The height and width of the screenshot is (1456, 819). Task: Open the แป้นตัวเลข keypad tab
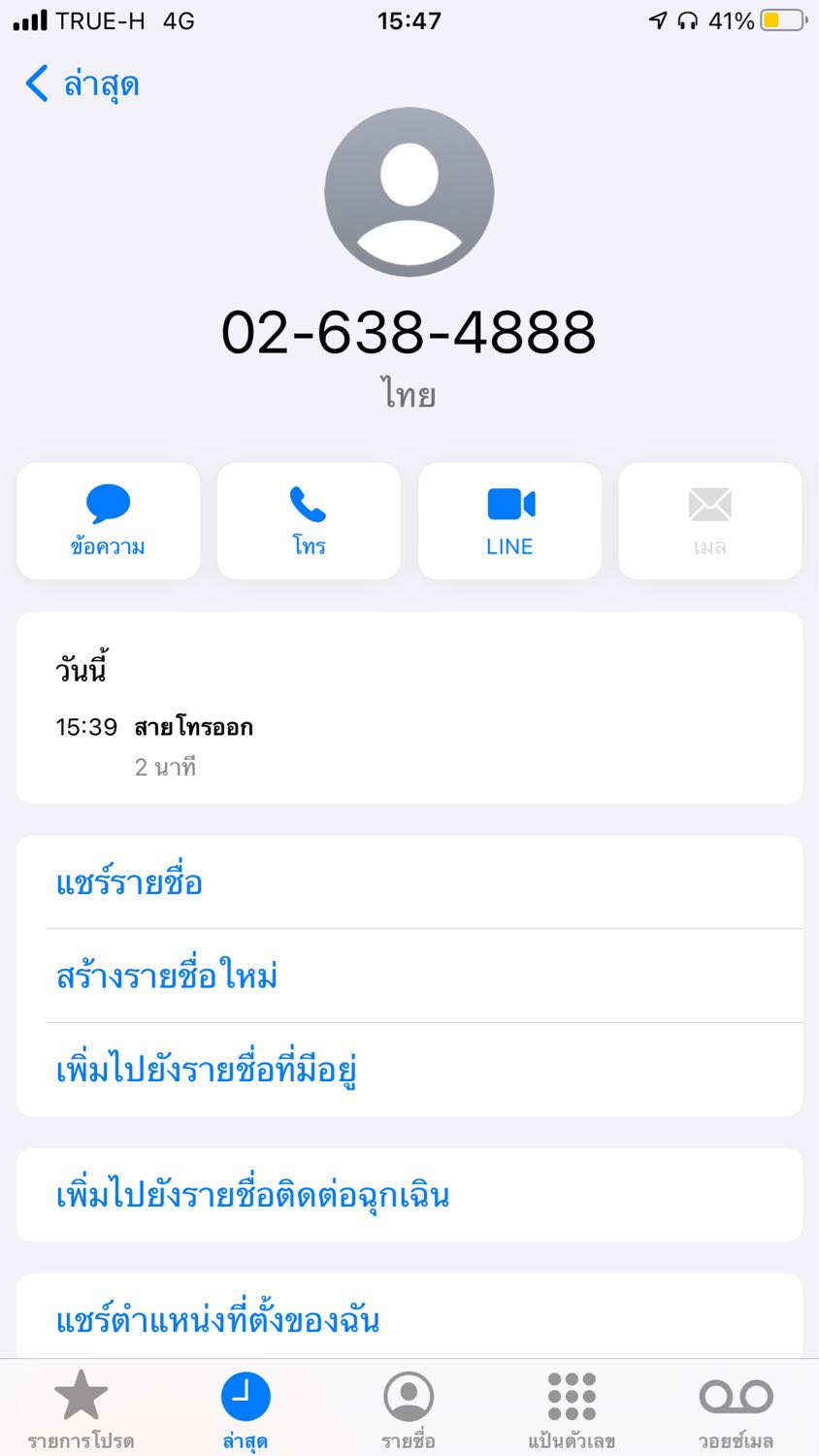click(572, 1409)
